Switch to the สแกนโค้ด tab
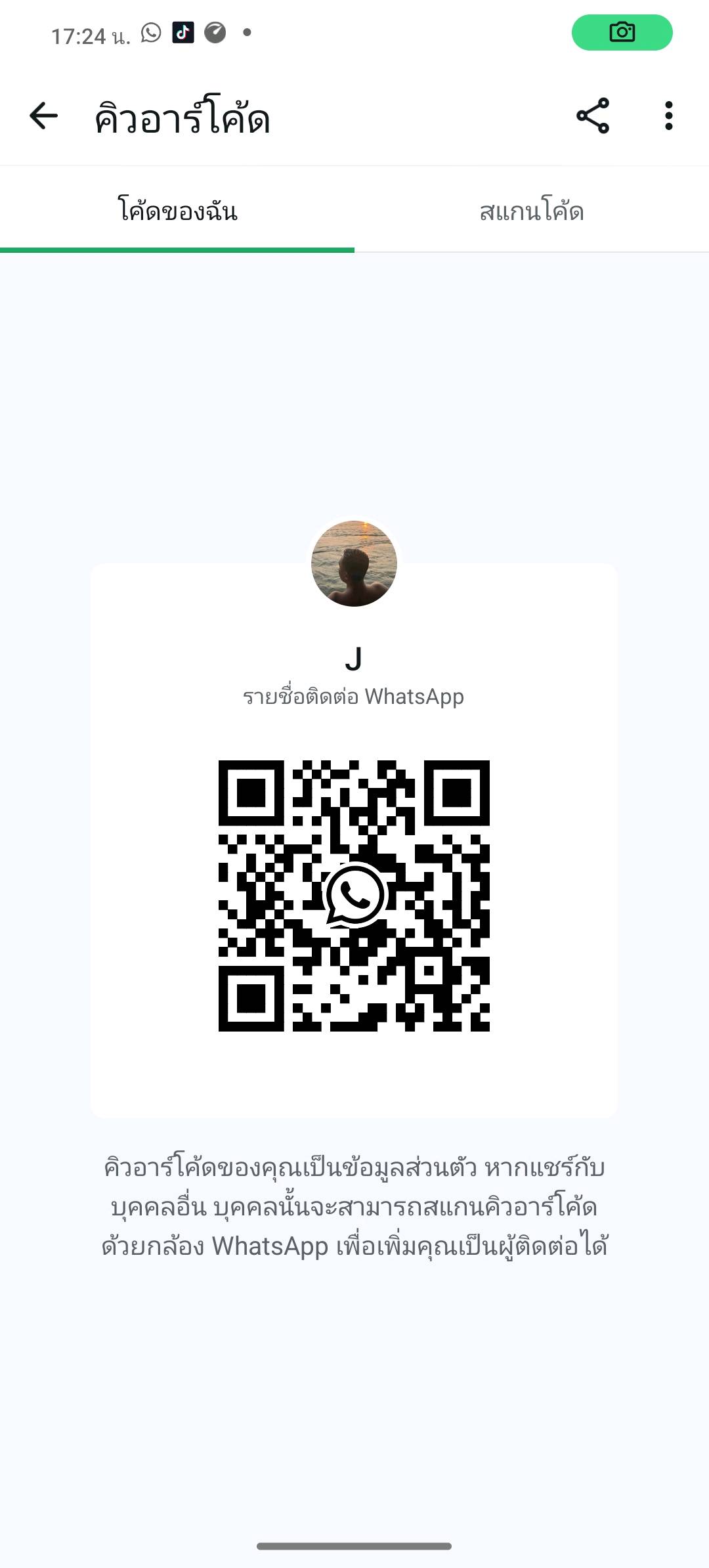This screenshot has height=1568, width=709. pos(531,211)
